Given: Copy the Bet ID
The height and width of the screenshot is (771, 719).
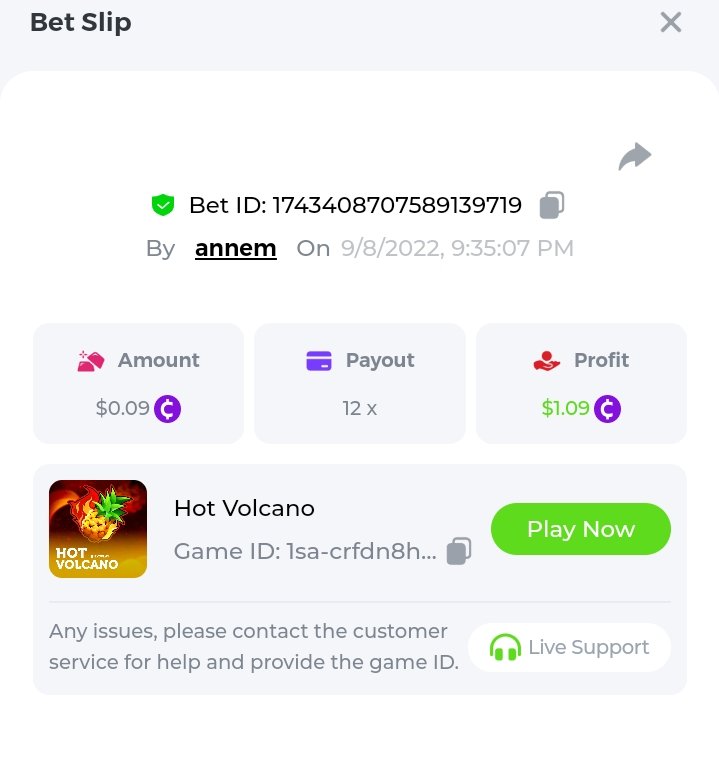Looking at the screenshot, I should 552,205.
